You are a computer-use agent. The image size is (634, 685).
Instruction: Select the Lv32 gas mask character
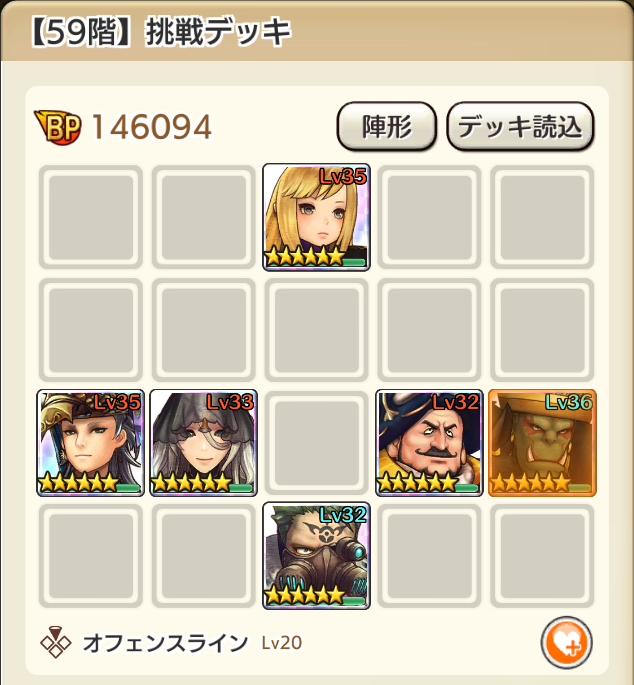tap(316, 556)
